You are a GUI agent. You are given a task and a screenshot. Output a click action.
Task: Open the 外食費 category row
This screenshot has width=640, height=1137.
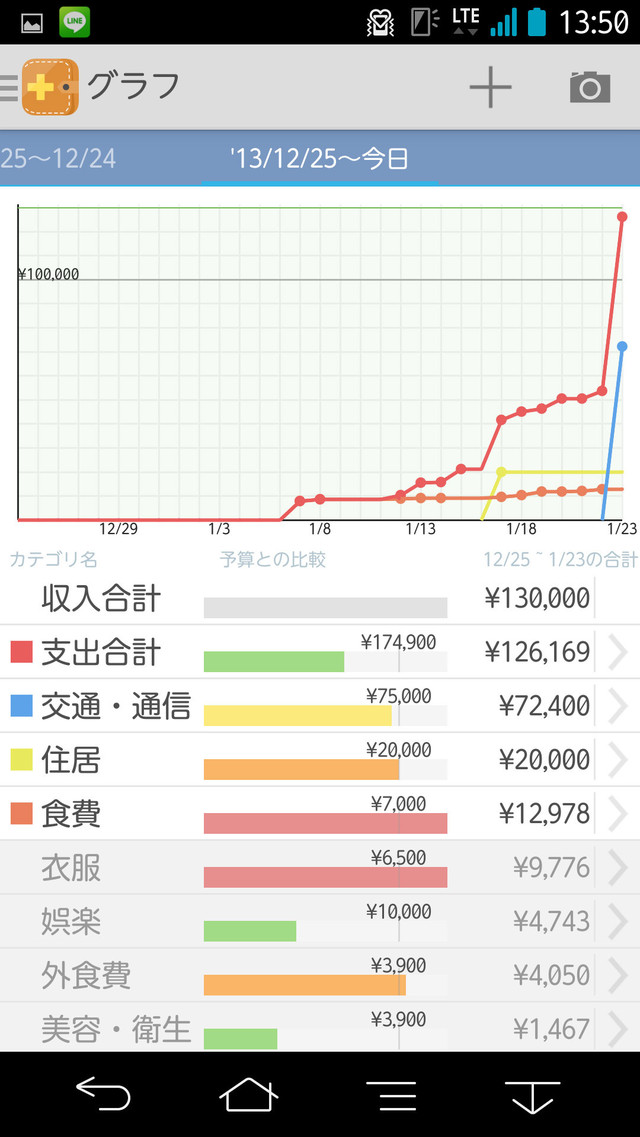(x=320, y=976)
